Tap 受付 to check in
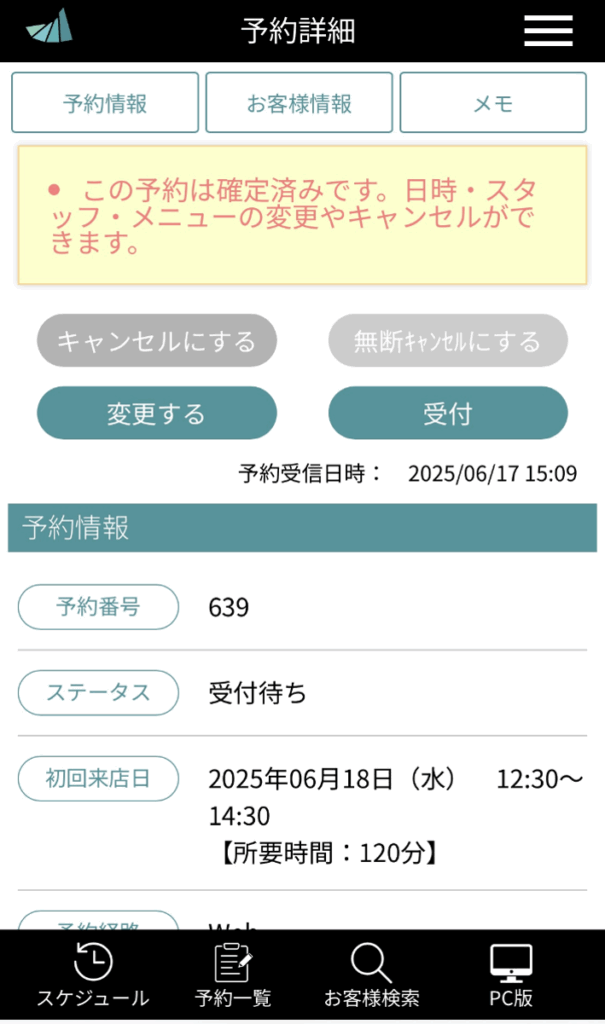Image resolution: width=605 pixels, height=1024 pixels. point(448,413)
